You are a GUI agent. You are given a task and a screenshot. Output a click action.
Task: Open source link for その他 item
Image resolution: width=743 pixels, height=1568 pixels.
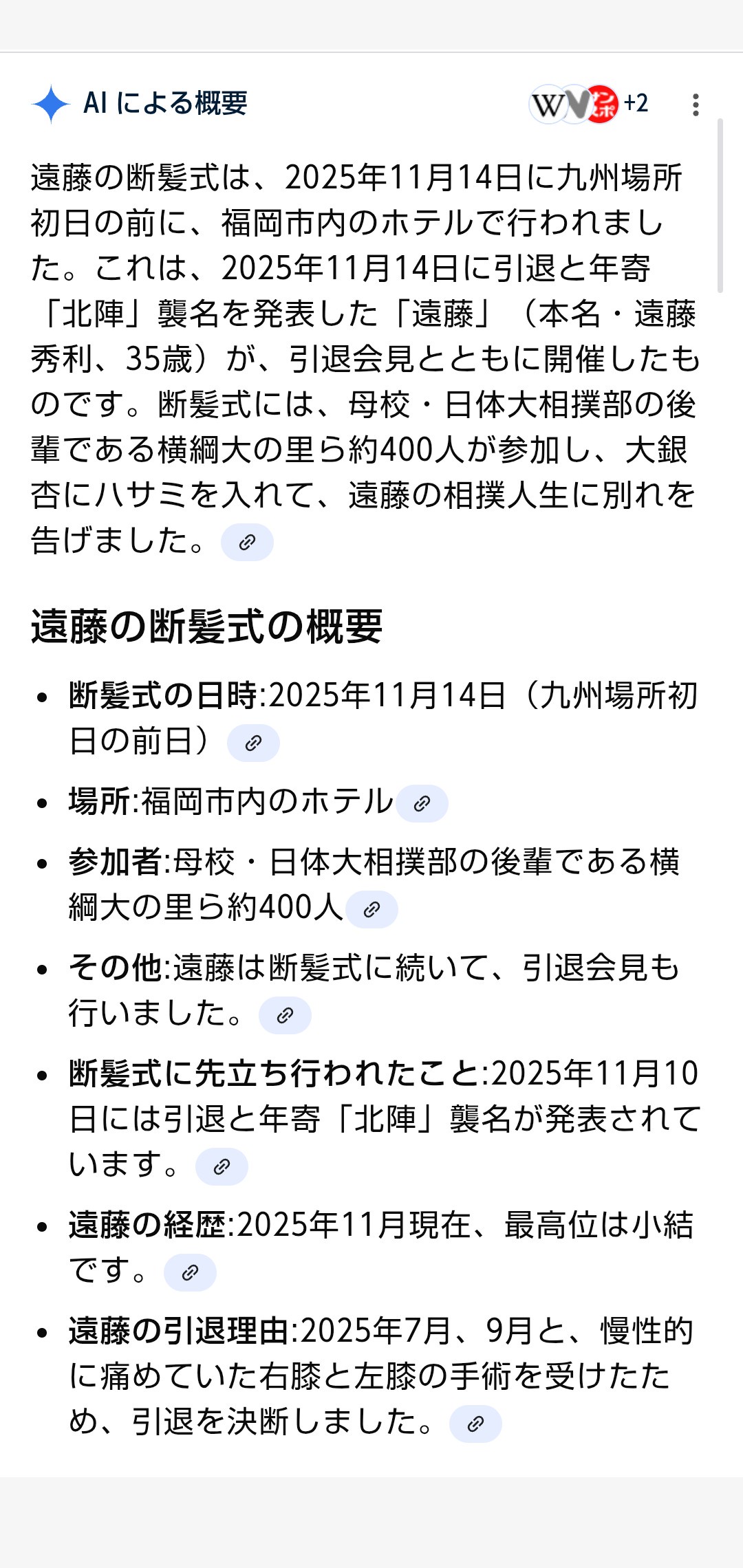[x=285, y=1015]
